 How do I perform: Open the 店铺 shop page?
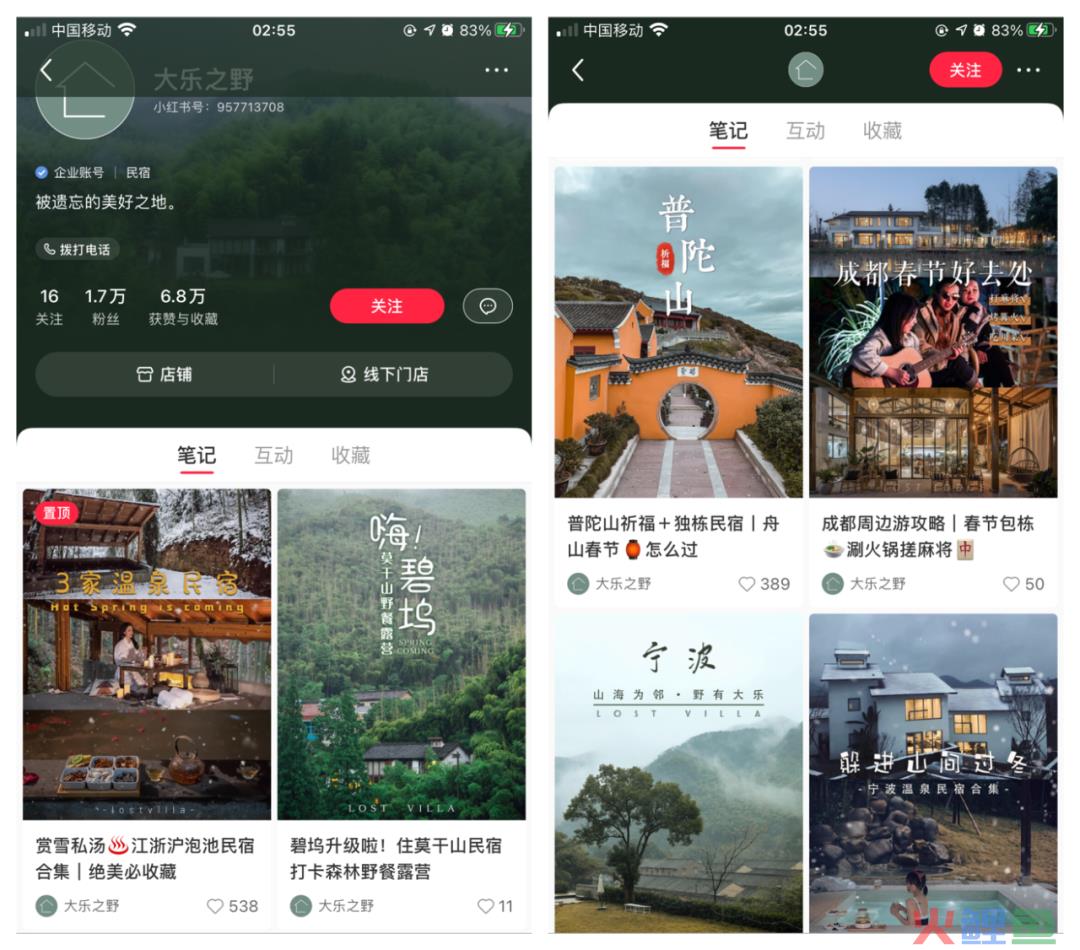(164, 374)
